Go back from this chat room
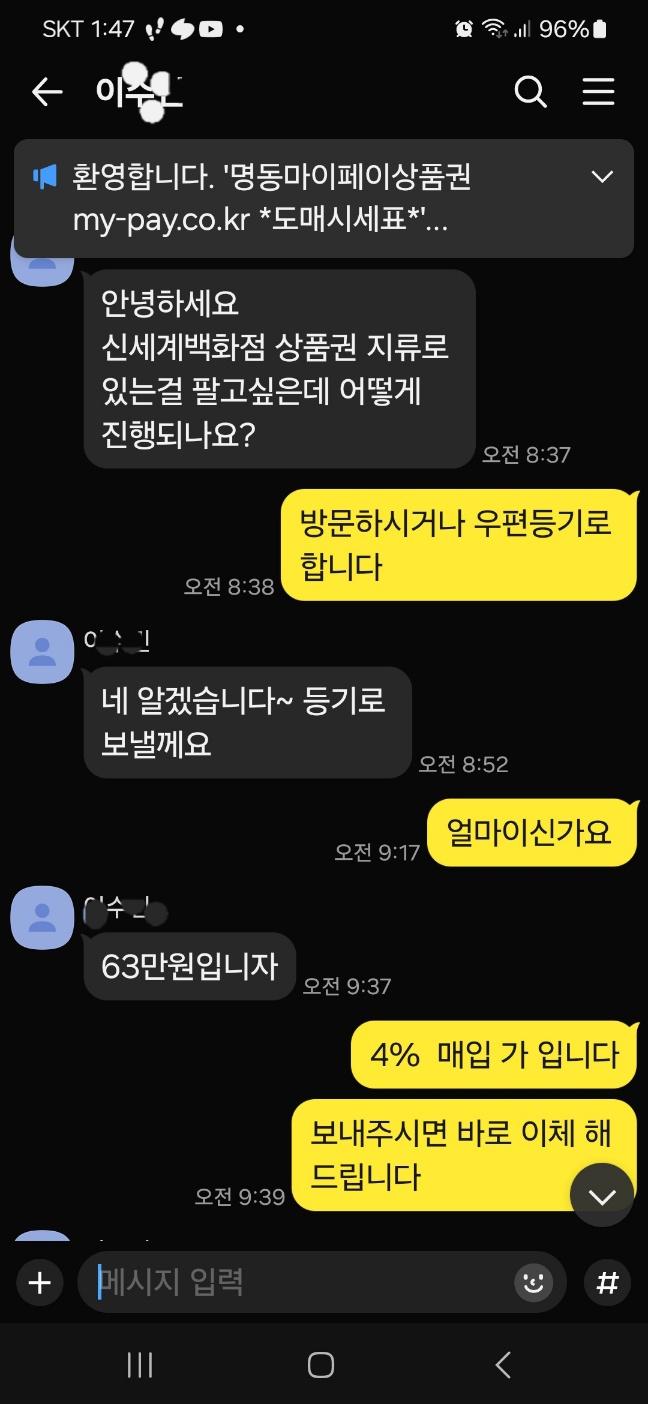648x1404 pixels. pos(47,93)
